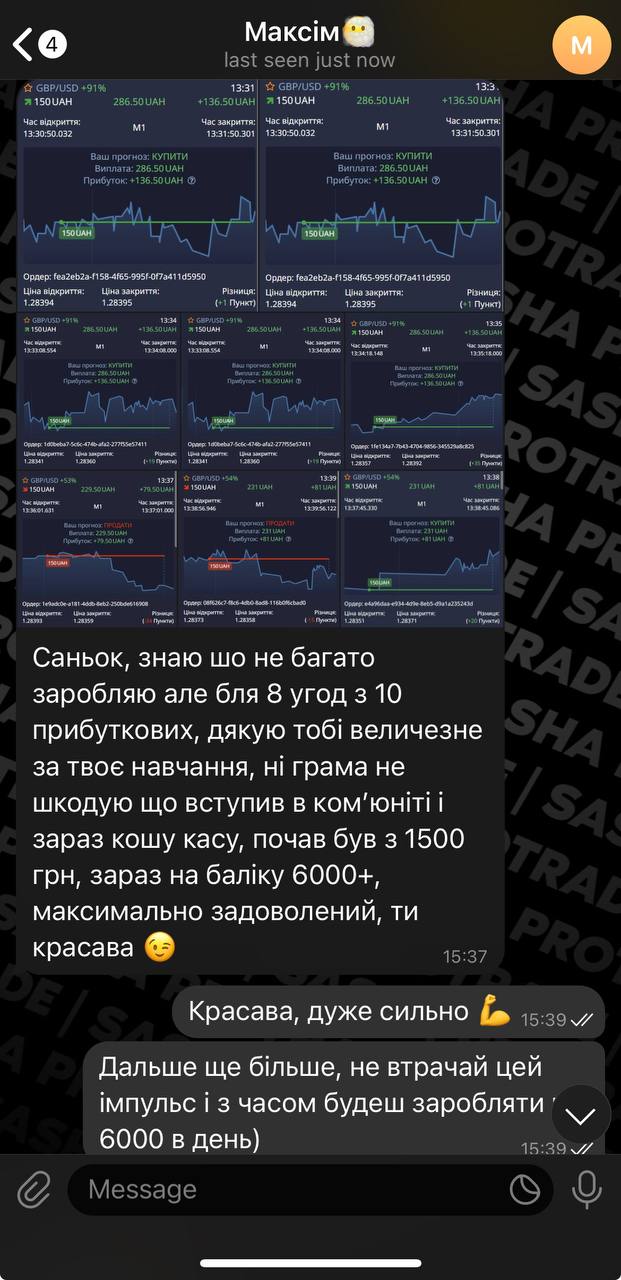Focus the Message input field
The image size is (621, 1280).
click(x=290, y=1189)
